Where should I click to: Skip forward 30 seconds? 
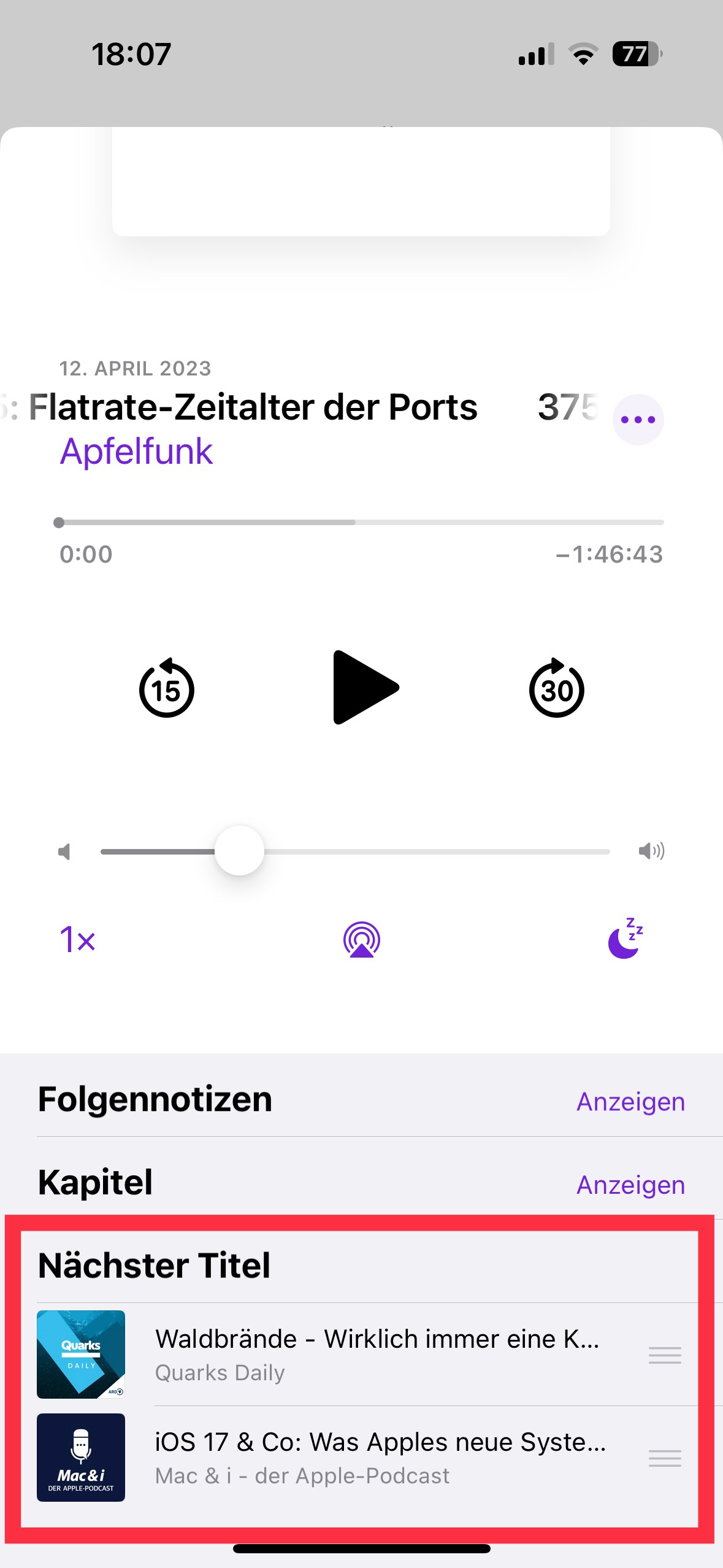tap(556, 689)
